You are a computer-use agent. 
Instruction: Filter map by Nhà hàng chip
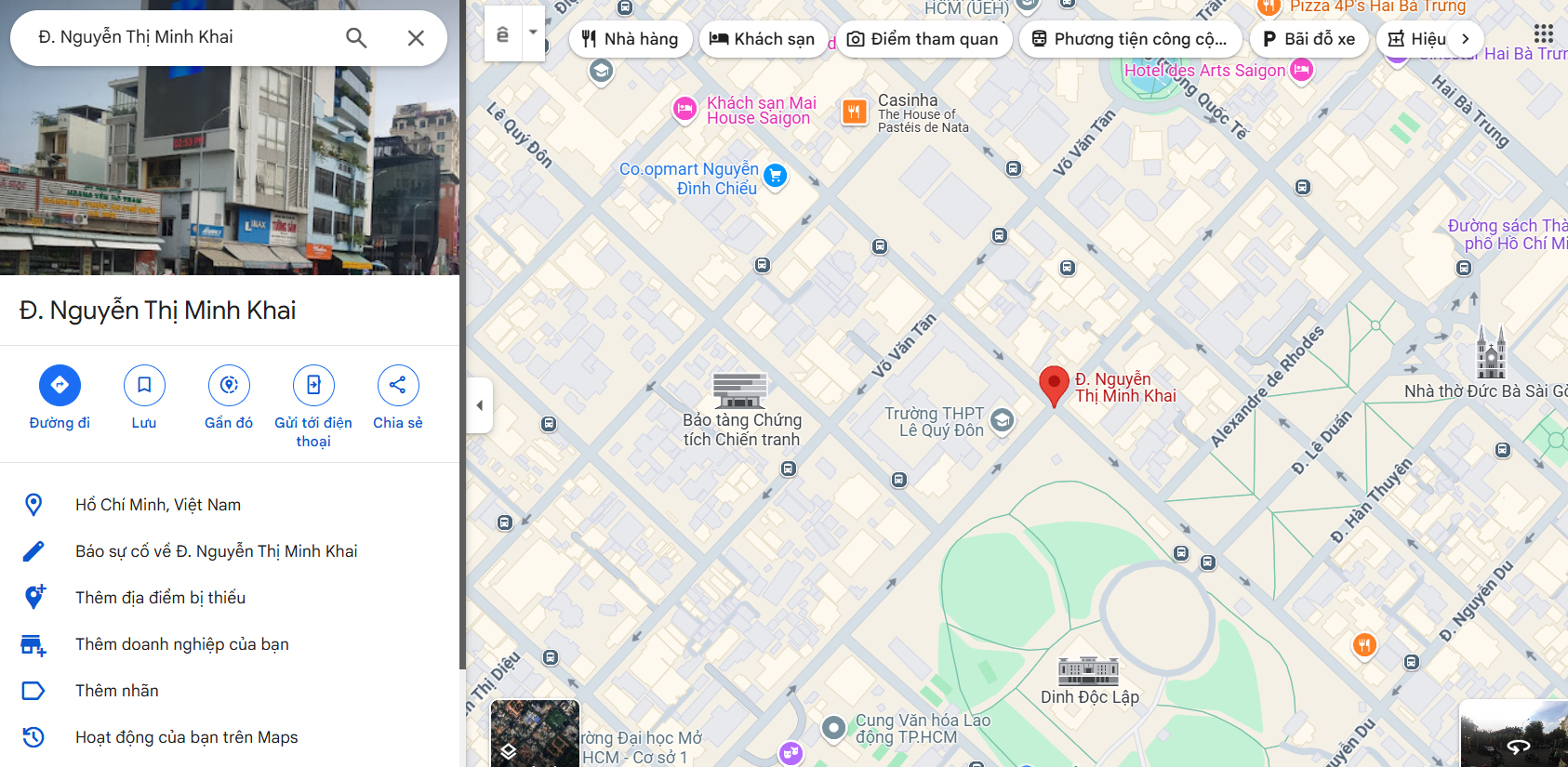631,39
